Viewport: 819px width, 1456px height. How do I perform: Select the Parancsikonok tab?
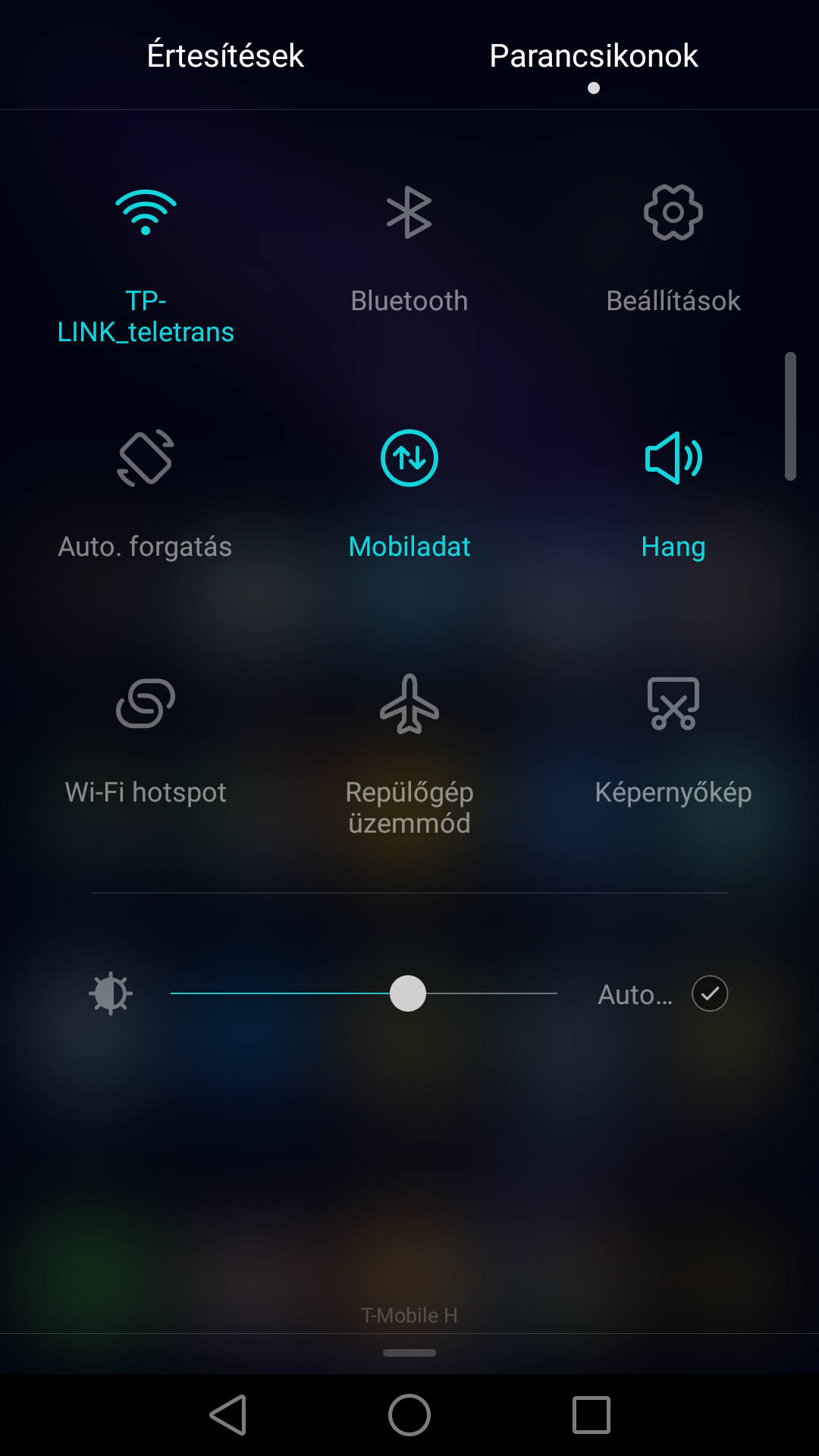tap(594, 55)
